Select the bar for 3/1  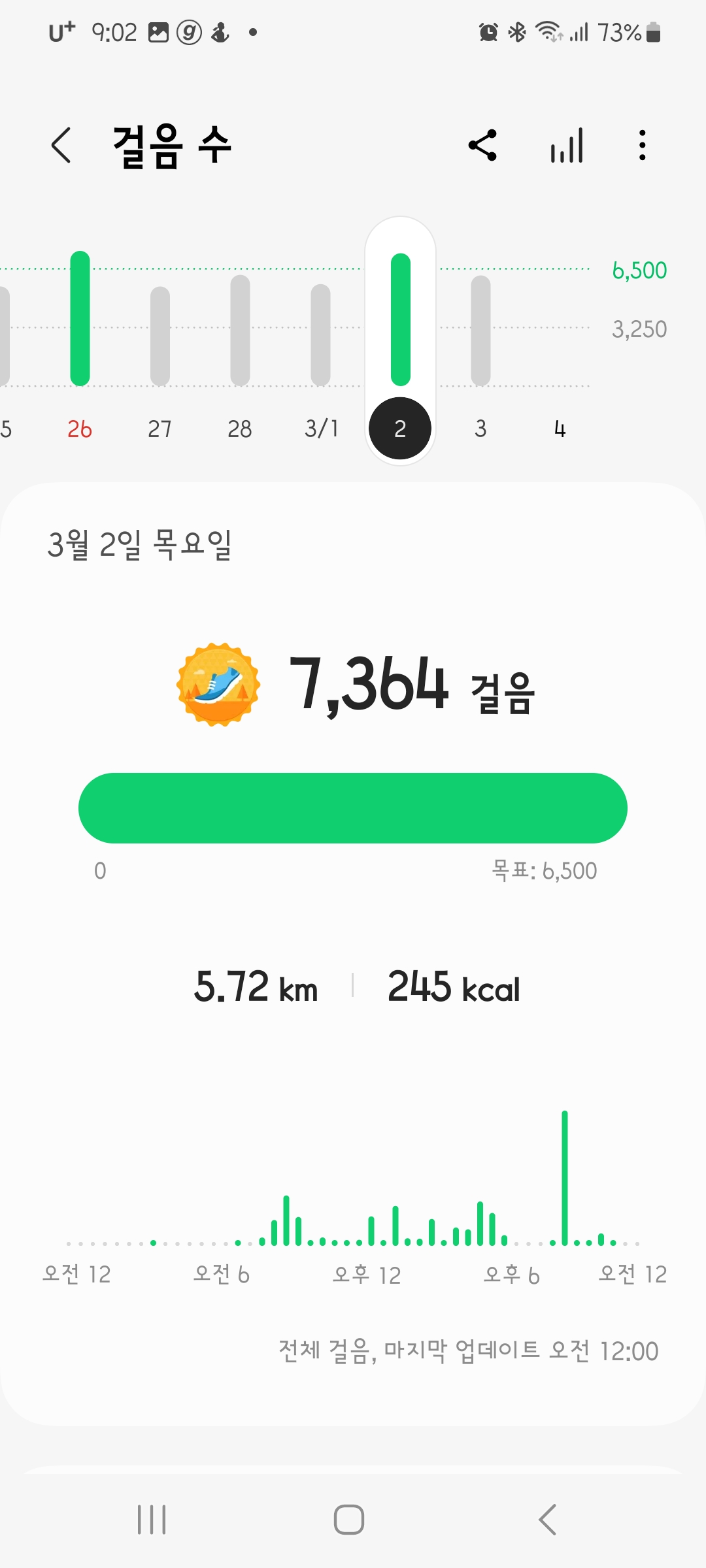[x=320, y=335]
